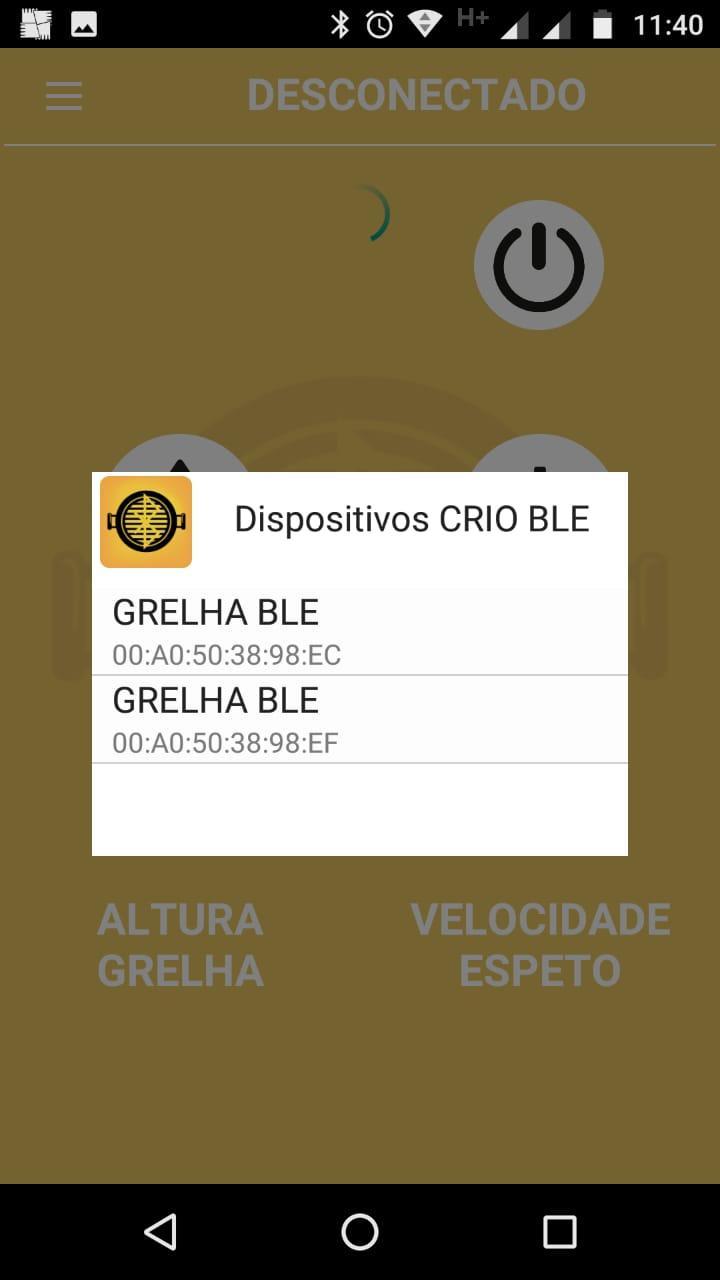Image resolution: width=720 pixels, height=1280 pixels.
Task: Select device GRELHA BLE ending in 98:EF
Action: (360, 718)
